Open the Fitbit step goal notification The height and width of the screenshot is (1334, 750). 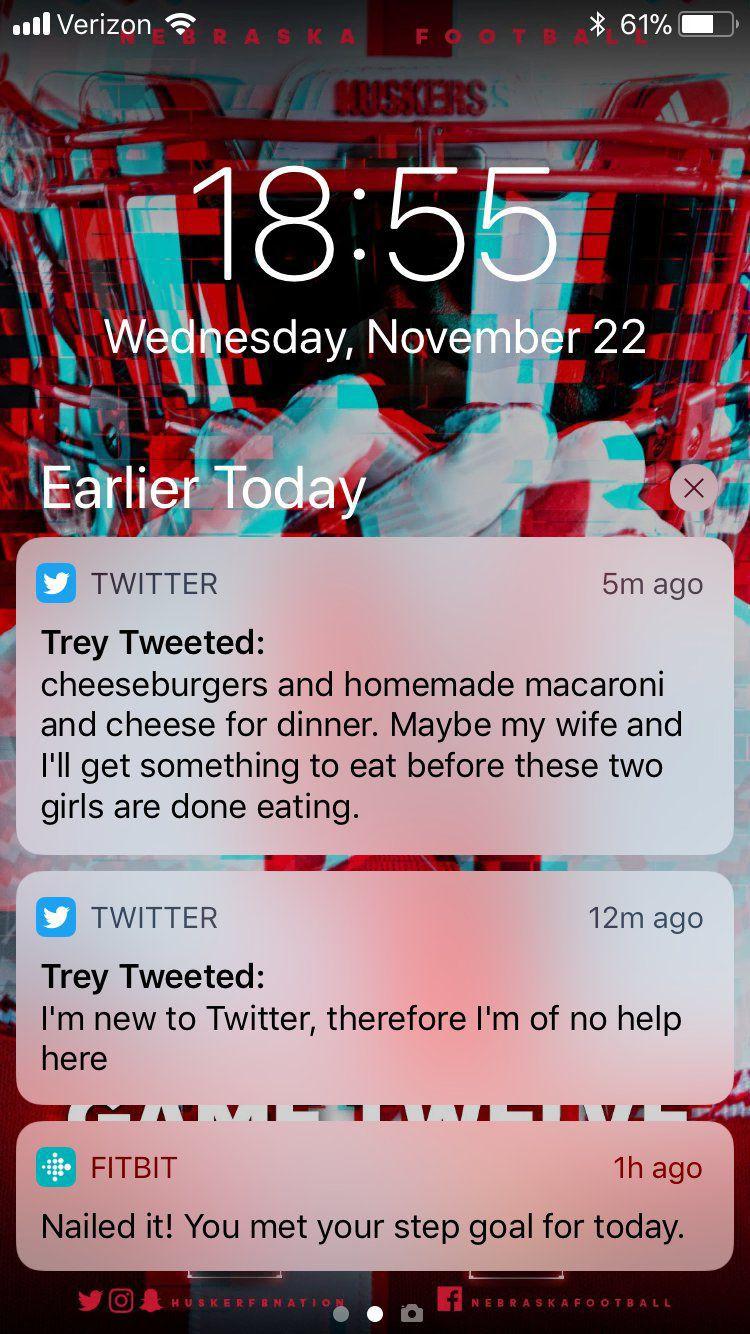point(375,1196)
